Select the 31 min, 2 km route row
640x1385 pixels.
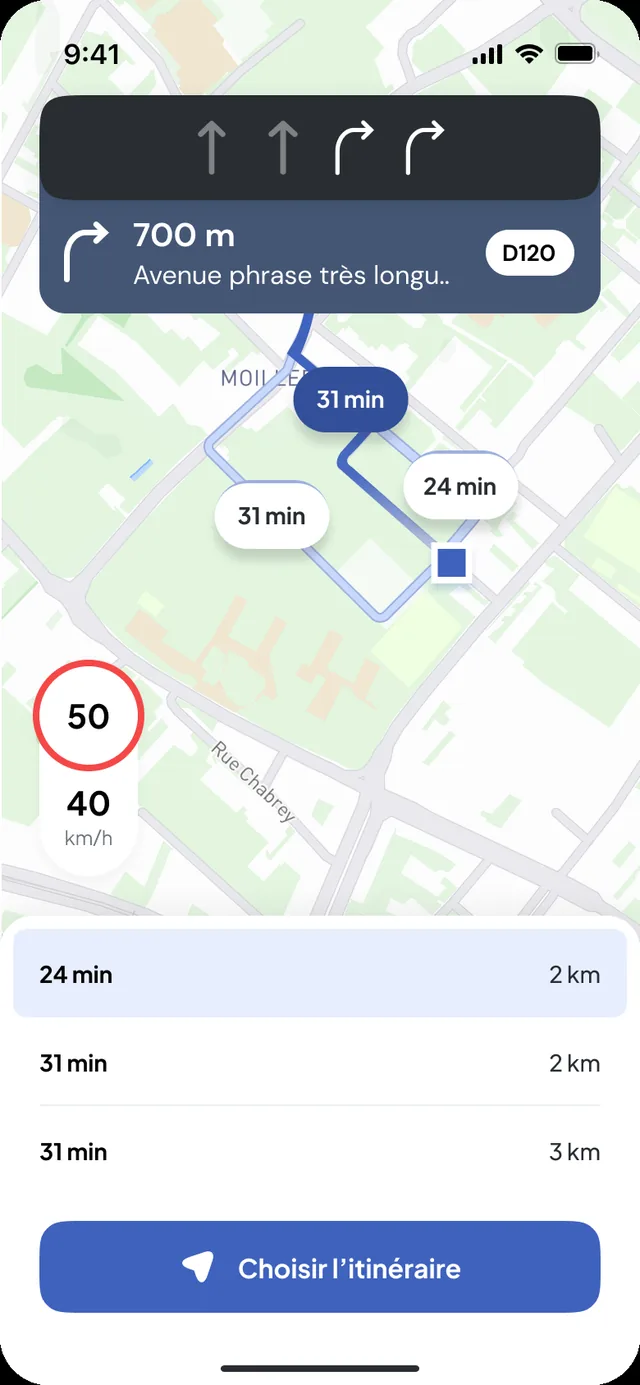coord(320,1062)
